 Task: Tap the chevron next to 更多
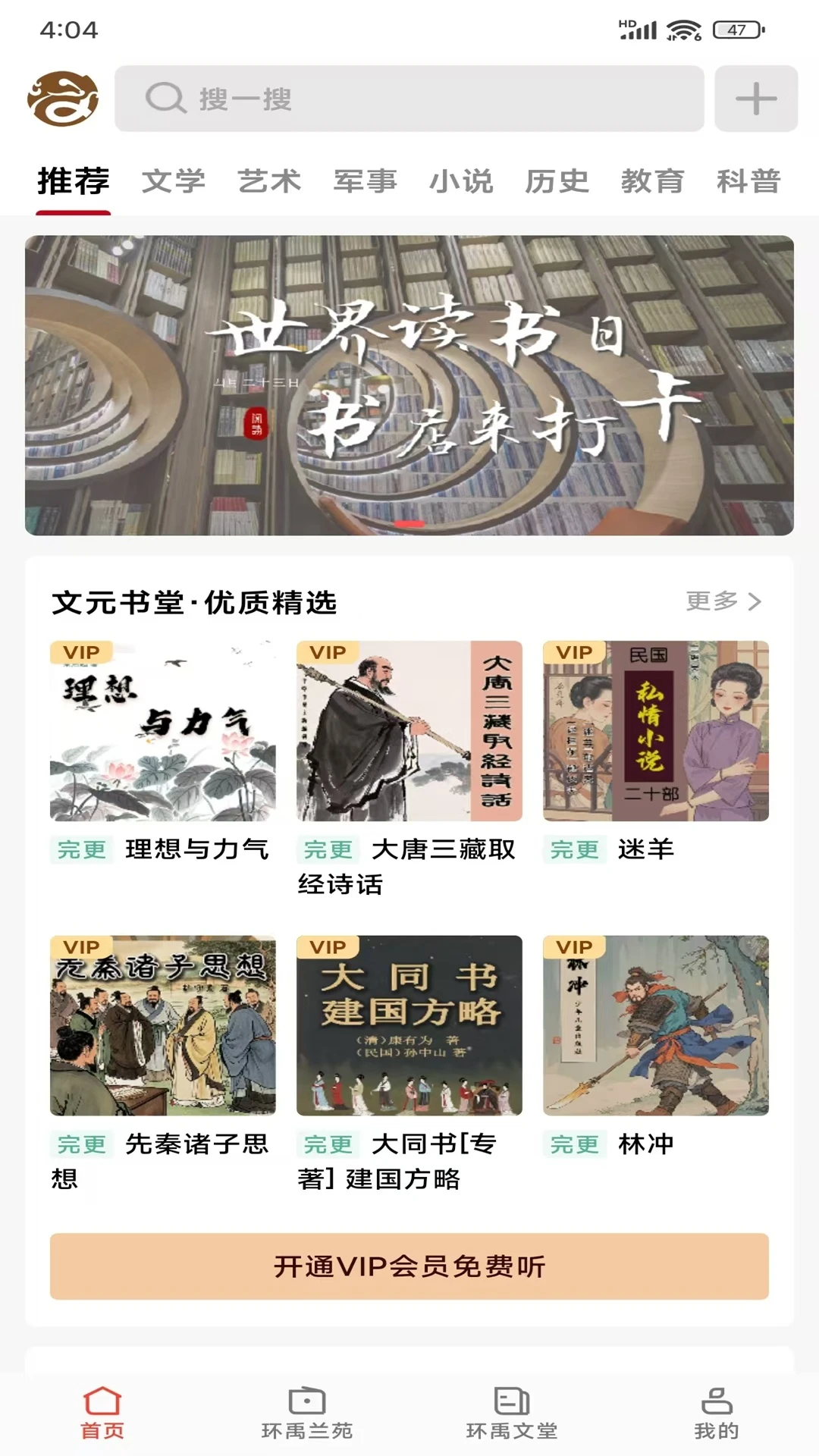click(755, 601)
